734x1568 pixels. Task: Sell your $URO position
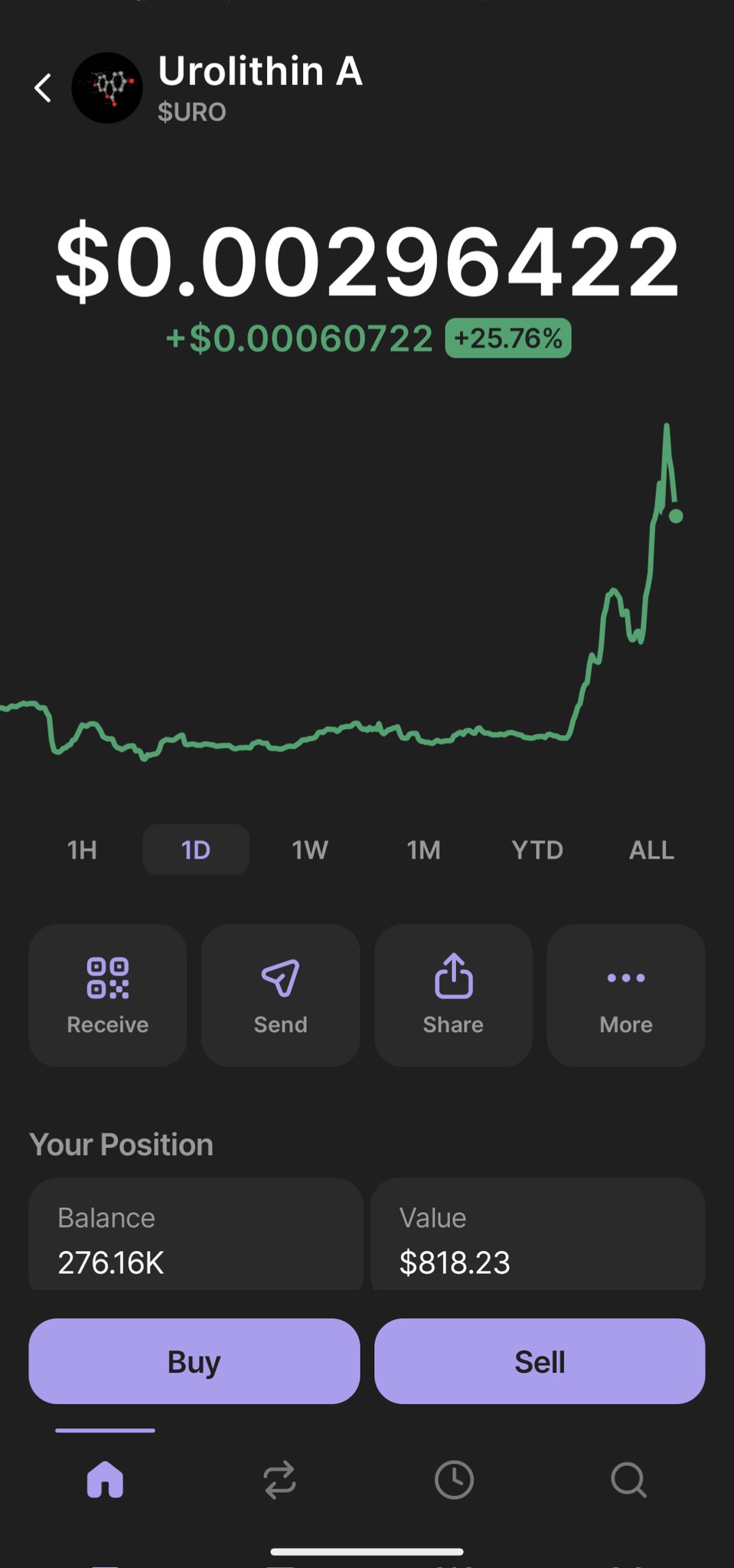coord(540,1361)
